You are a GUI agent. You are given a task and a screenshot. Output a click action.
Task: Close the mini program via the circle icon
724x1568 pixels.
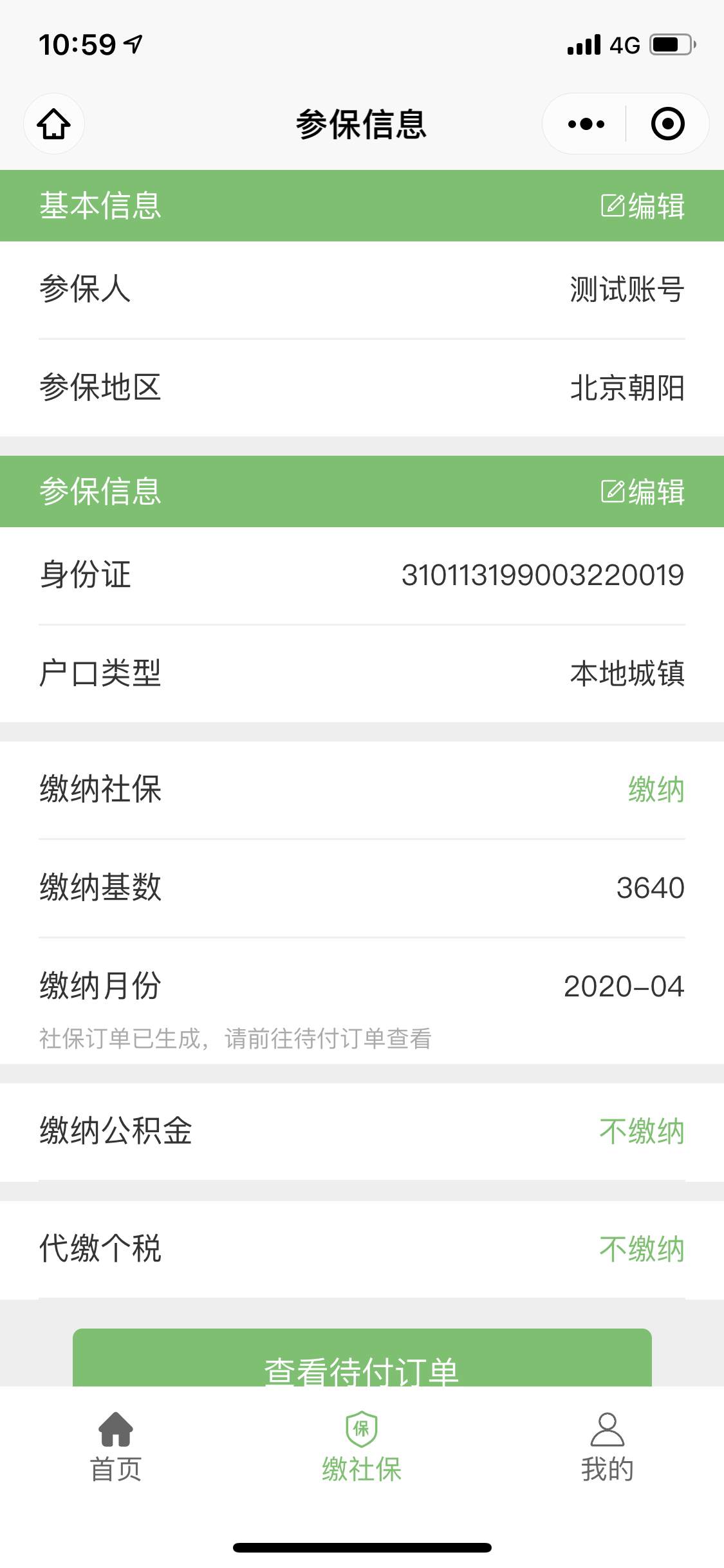click(667, 124)
